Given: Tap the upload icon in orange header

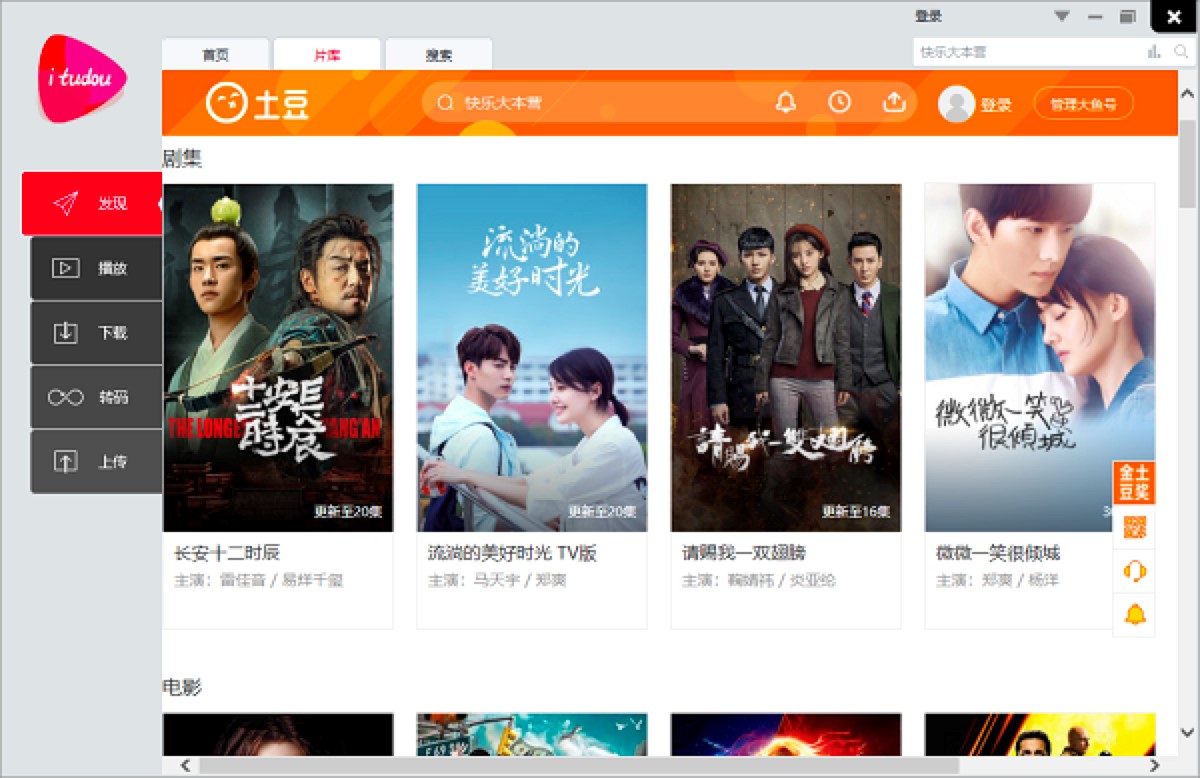Looking at the screenshot, I should (x=894, y=102).
